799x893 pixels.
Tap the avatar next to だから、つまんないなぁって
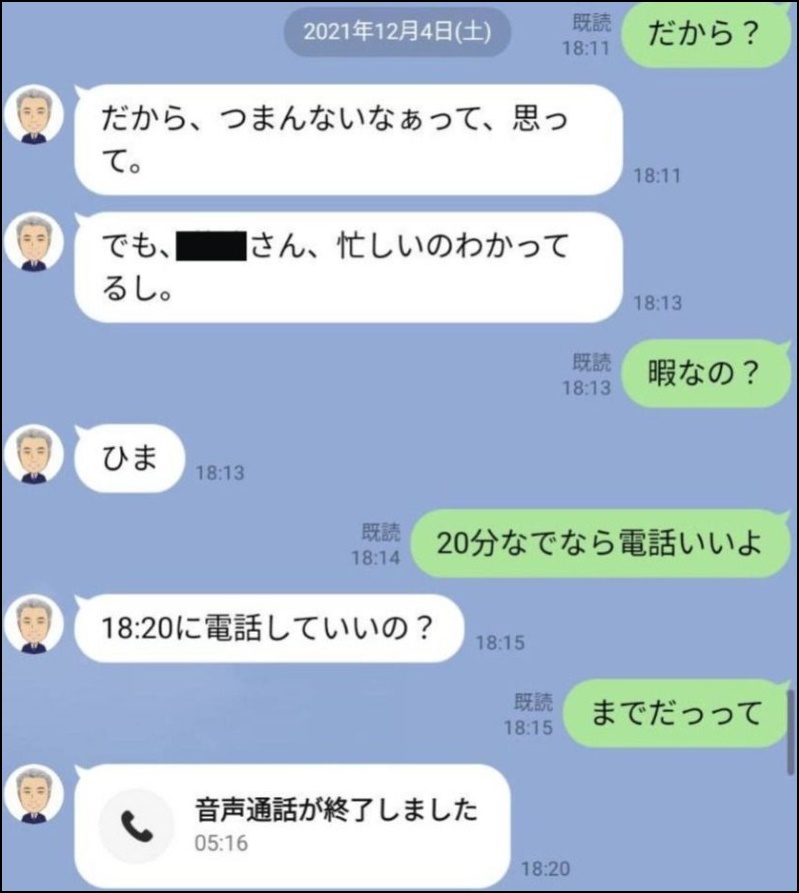(x=34, y=115)
